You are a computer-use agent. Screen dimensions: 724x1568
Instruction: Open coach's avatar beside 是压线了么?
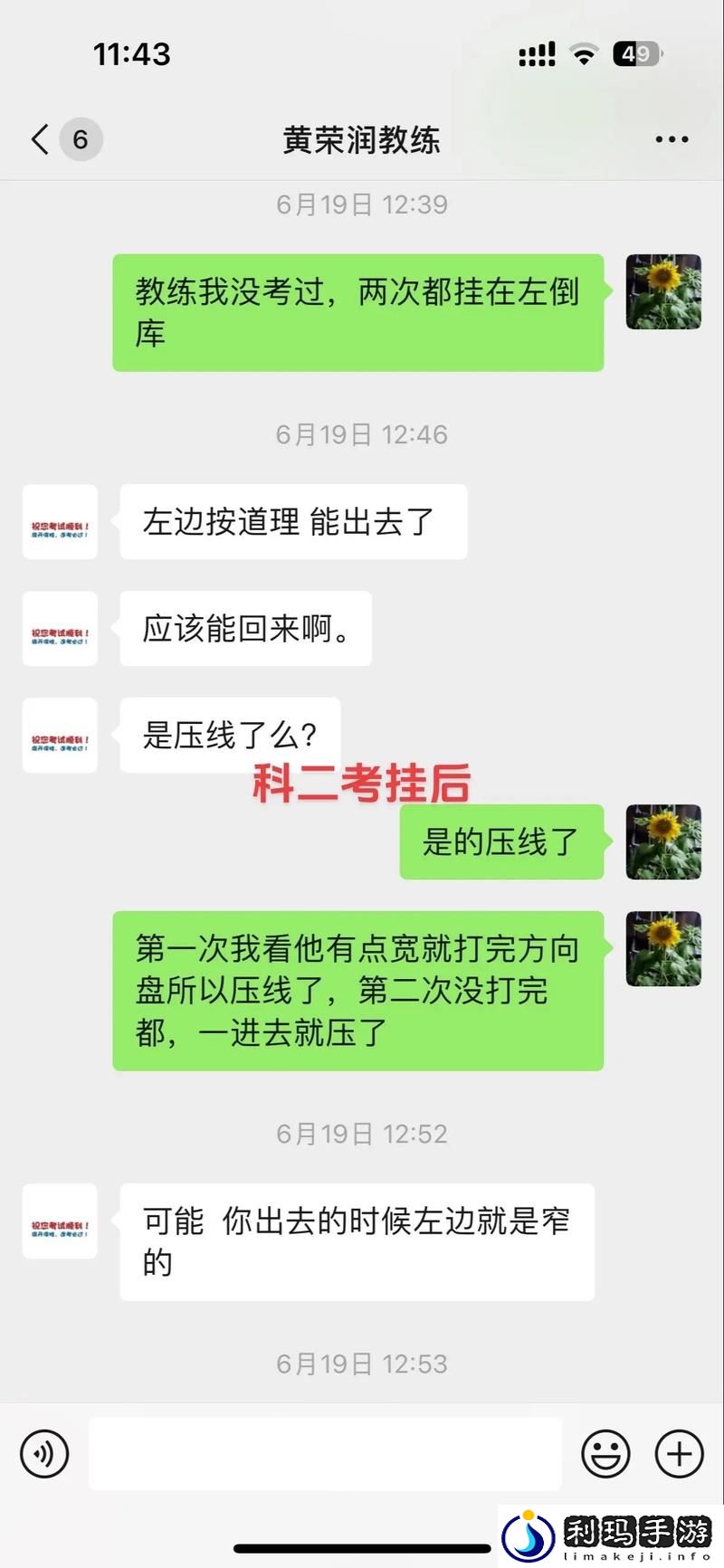pyautogui.click(x=60, y=736)
